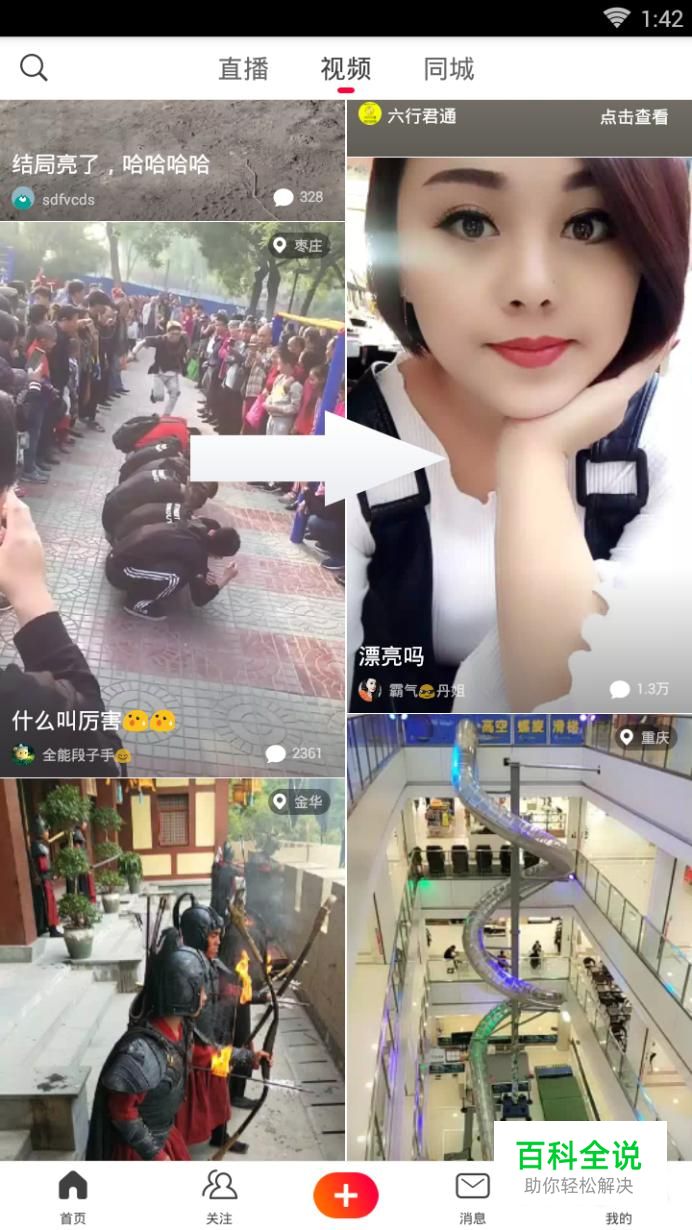Tap 点击查看 on the 六行君通 banner
The height and width of the screenshot is (1230, 692).
(633, 117)
